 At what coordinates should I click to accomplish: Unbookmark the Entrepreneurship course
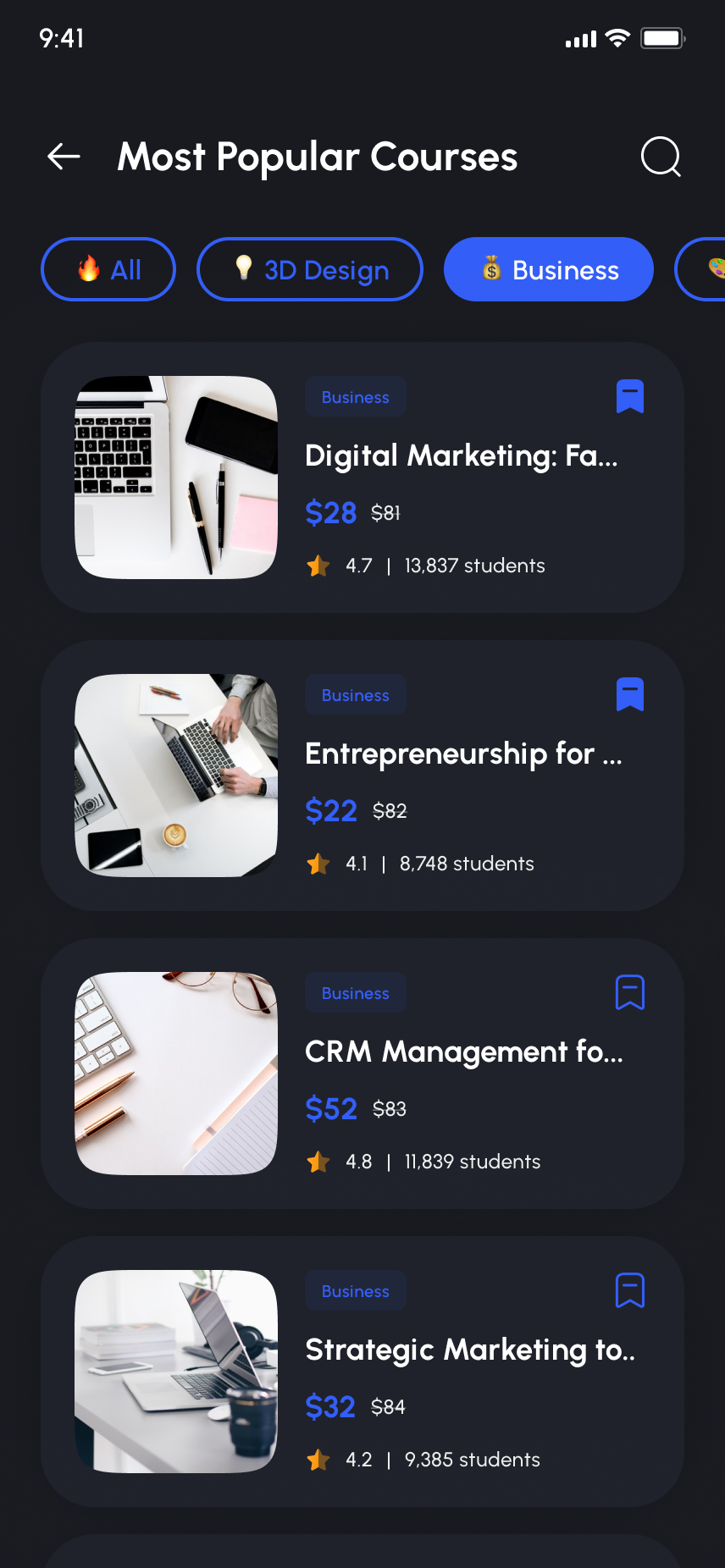tap(630, 694)
